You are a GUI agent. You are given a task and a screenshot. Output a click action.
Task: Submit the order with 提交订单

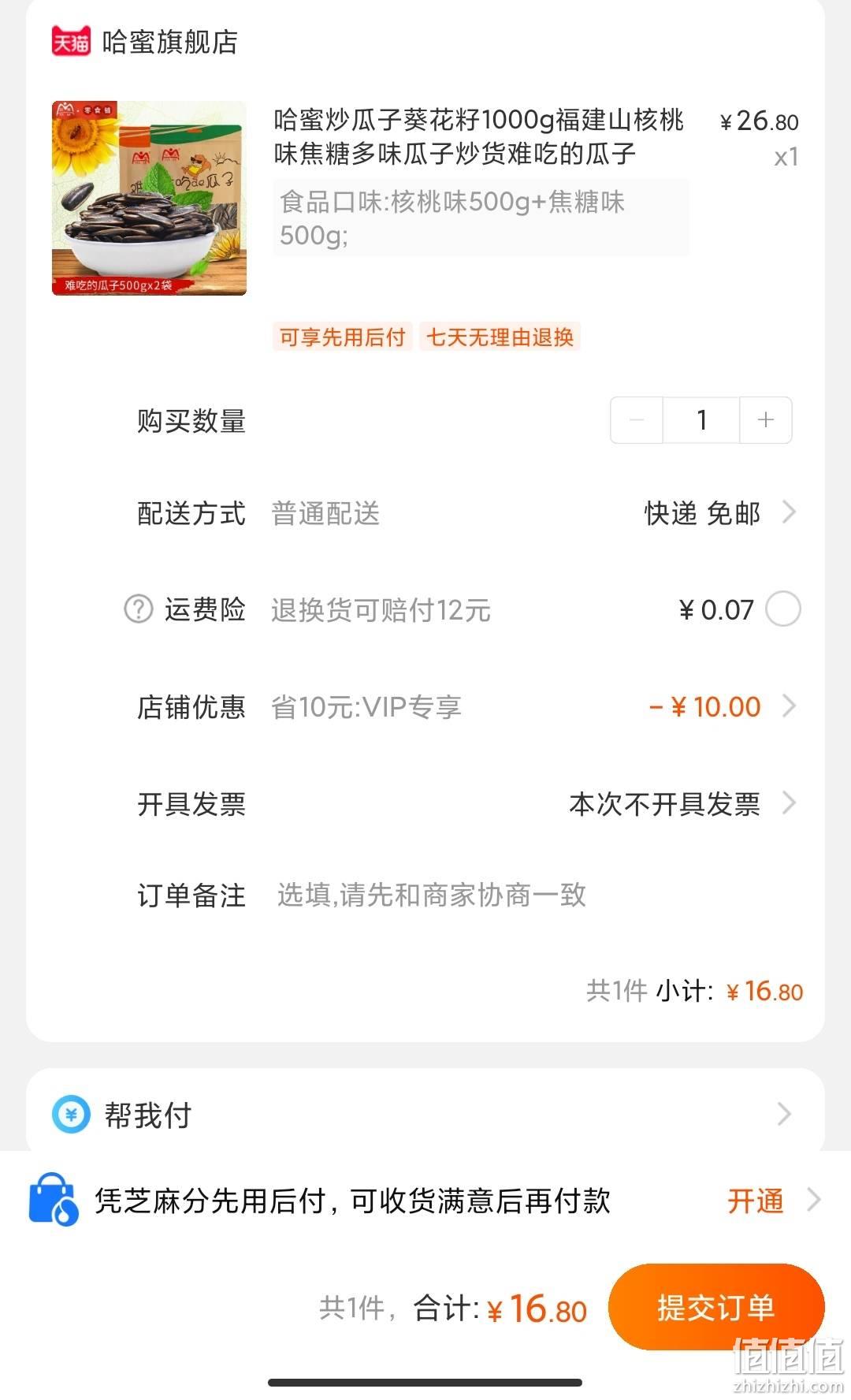(716, 1308)
